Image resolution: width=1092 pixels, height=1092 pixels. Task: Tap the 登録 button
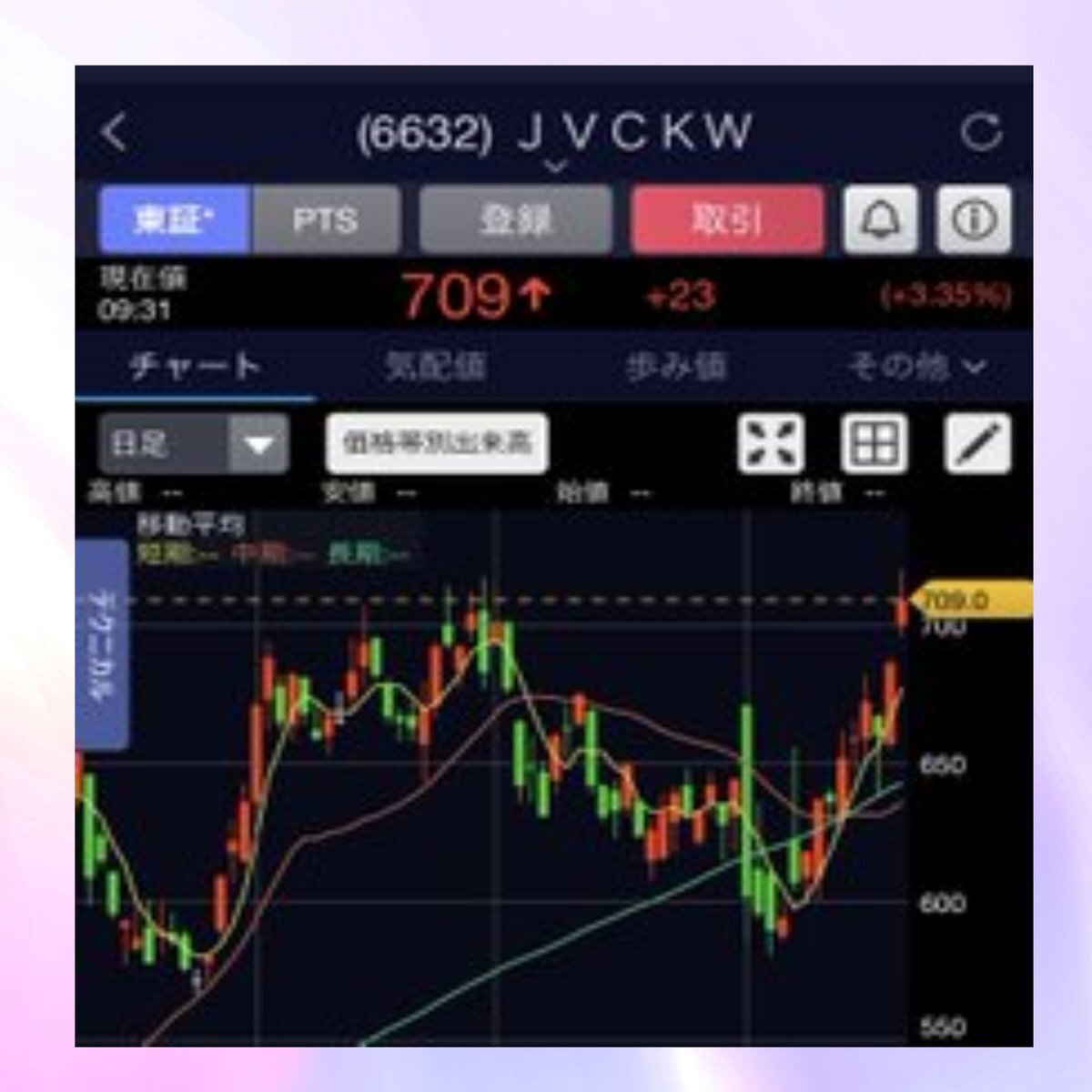pos(515,219)
